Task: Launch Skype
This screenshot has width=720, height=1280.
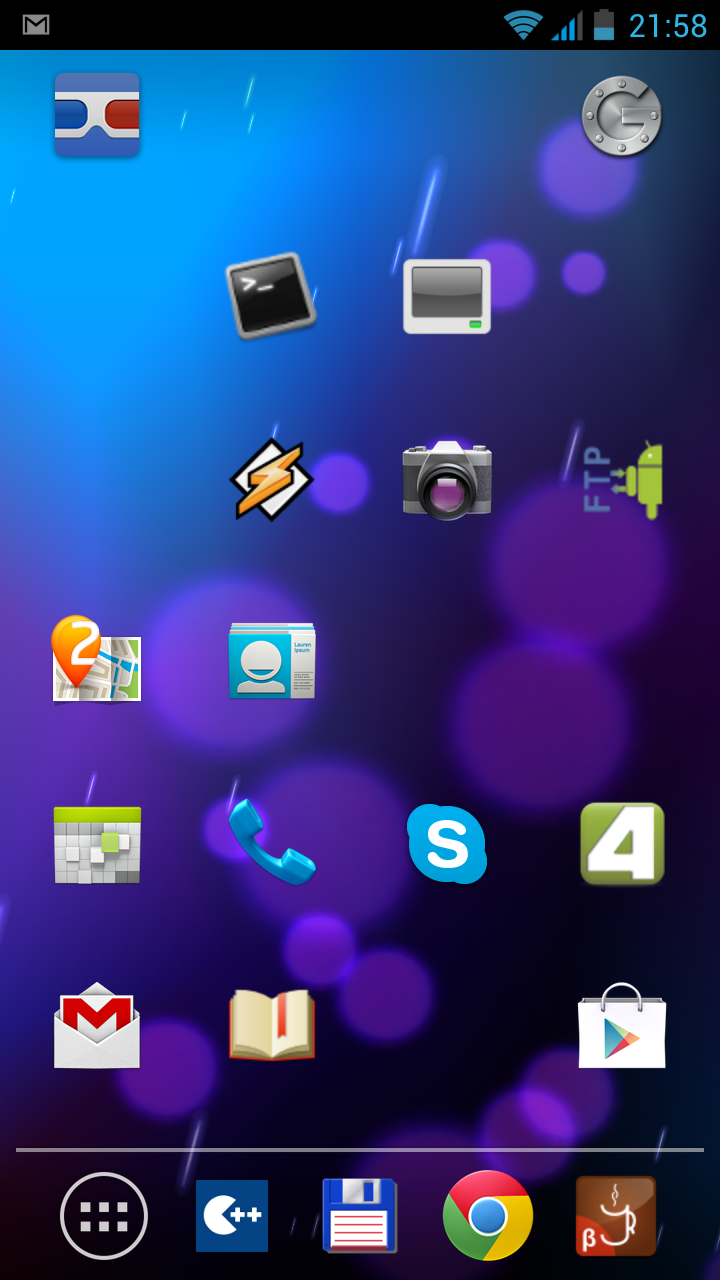Action: tap(447, 844)
